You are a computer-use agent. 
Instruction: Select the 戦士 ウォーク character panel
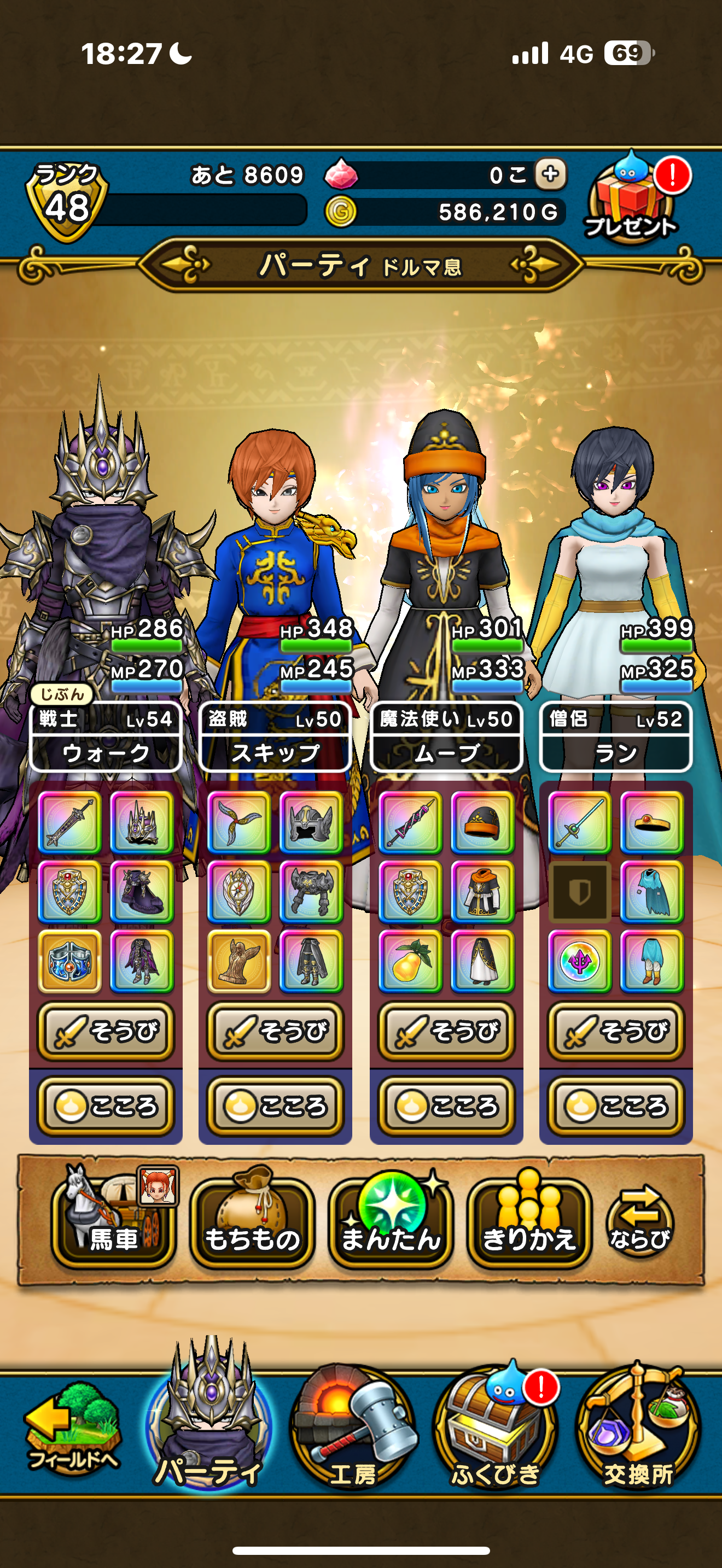(x=106, y=737)
